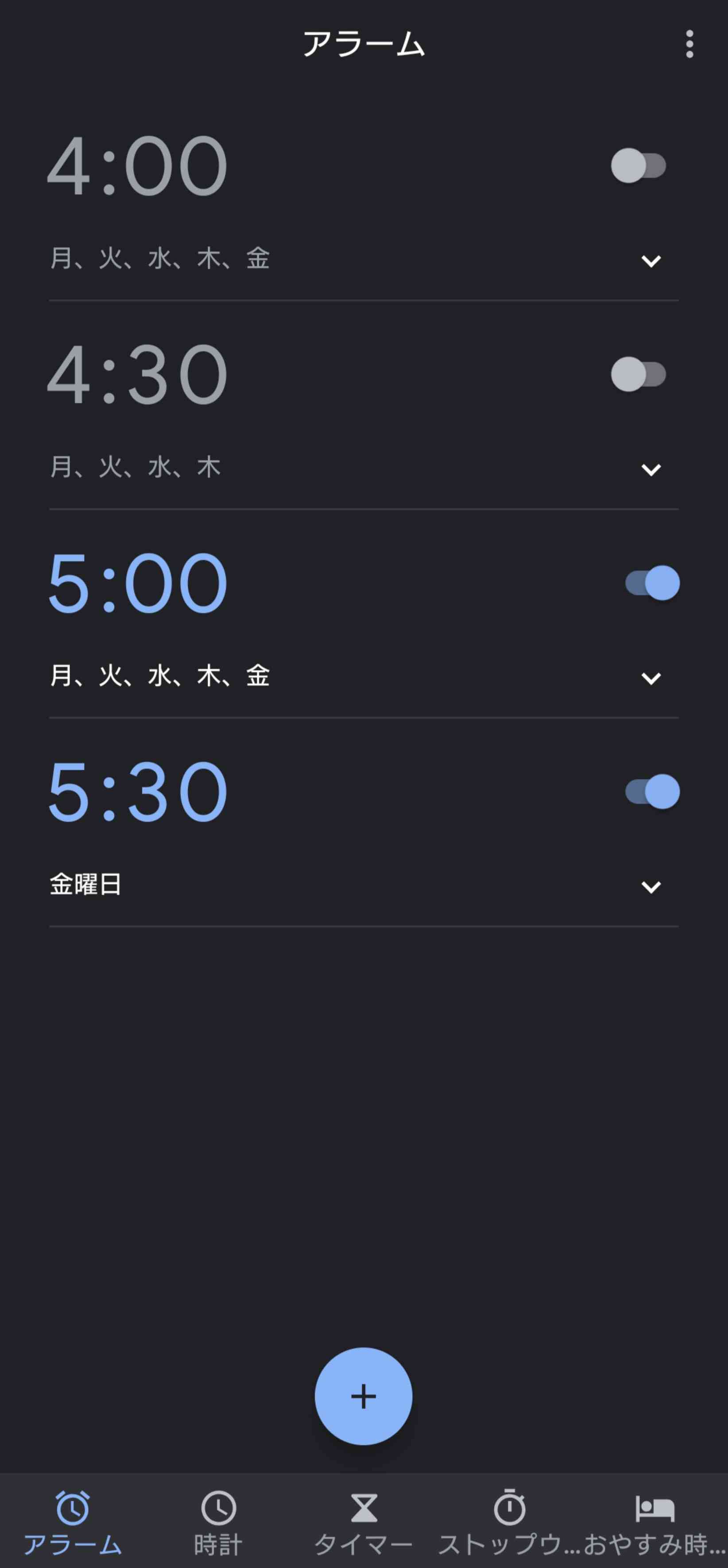The height and width of the screenshot is (1568, 728).
Task: Open the overflow menu
Action: click(689, 44)
